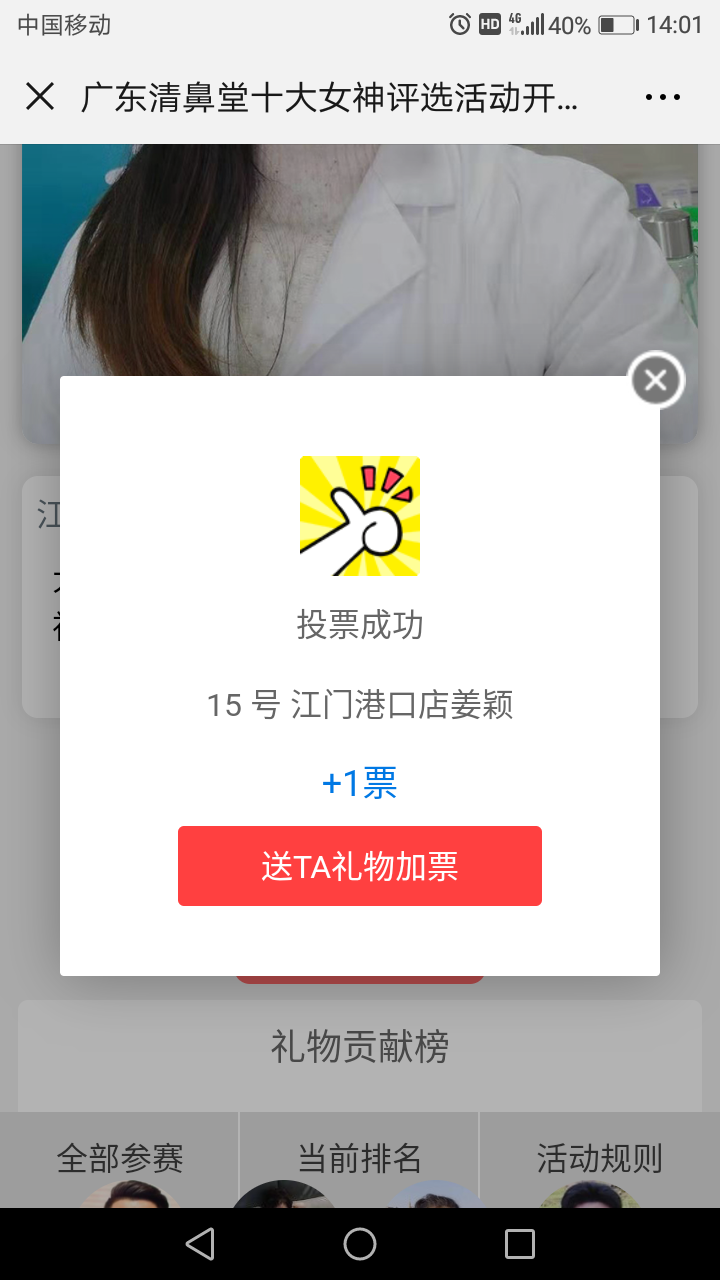Viewport: 720px width, 1280px height.
Task: View the 活动规则 tab
Action: [x=600, y=1159]
